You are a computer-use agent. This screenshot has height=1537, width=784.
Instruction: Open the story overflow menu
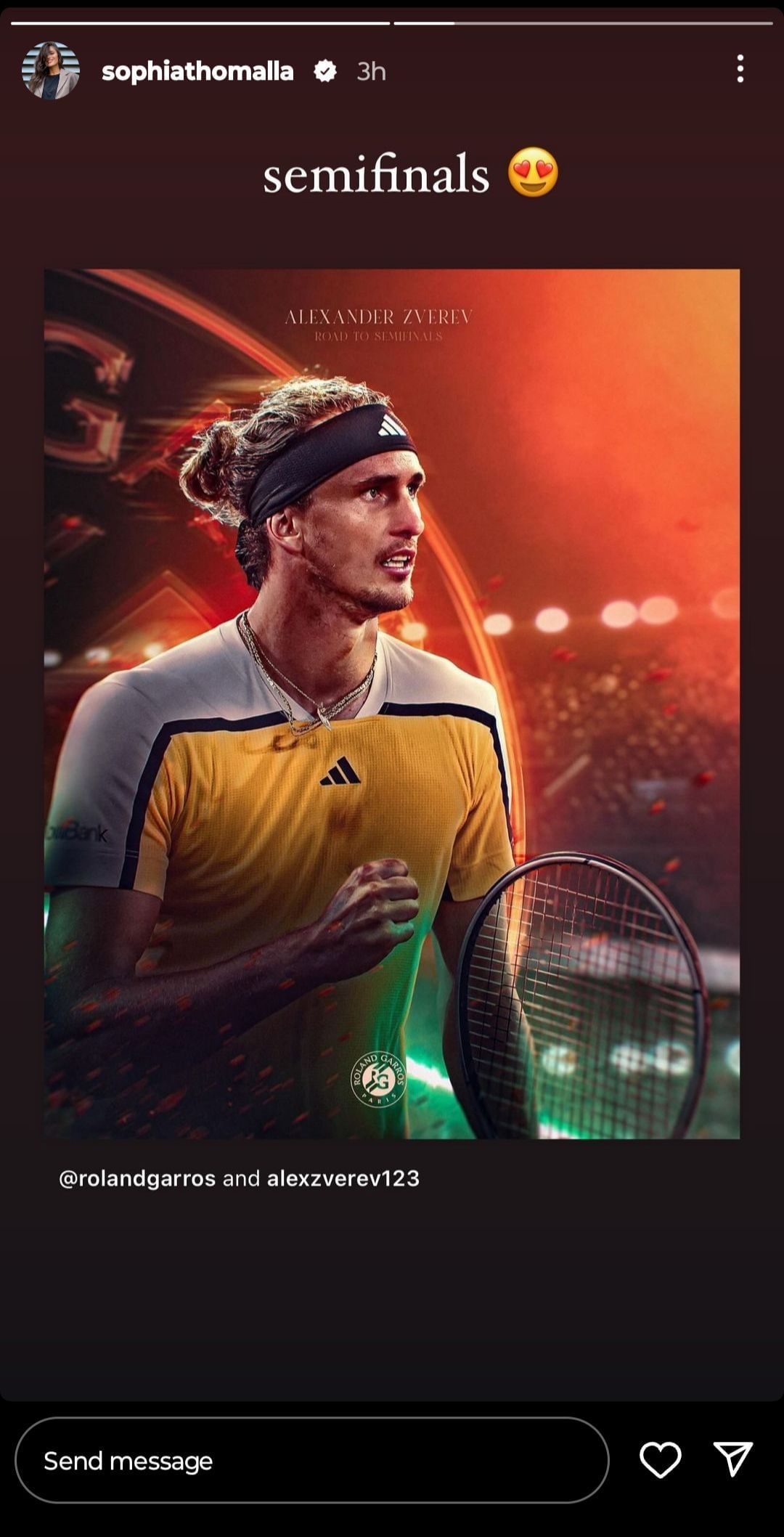click(x=740, y=69)
